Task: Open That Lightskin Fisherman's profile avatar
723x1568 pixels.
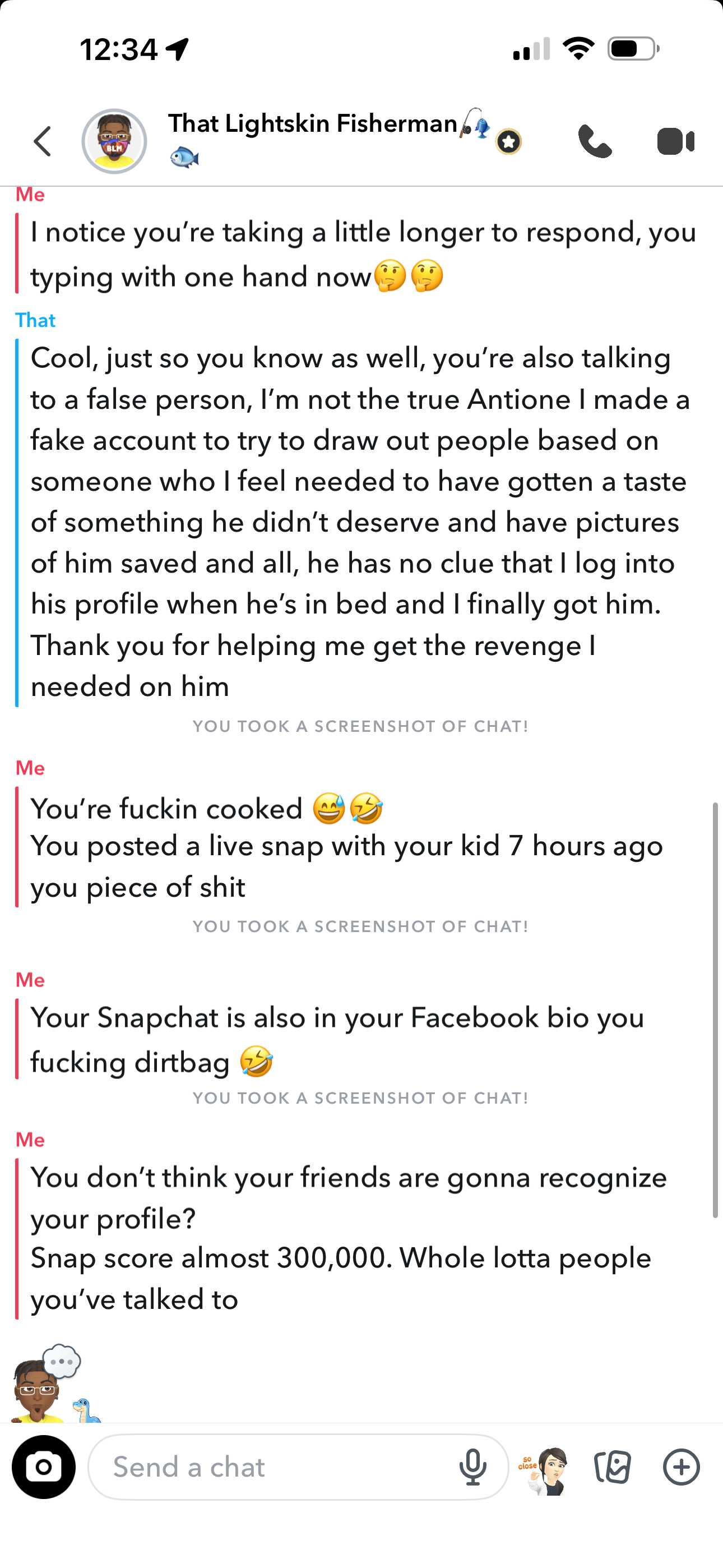Action: click(114, 142)
